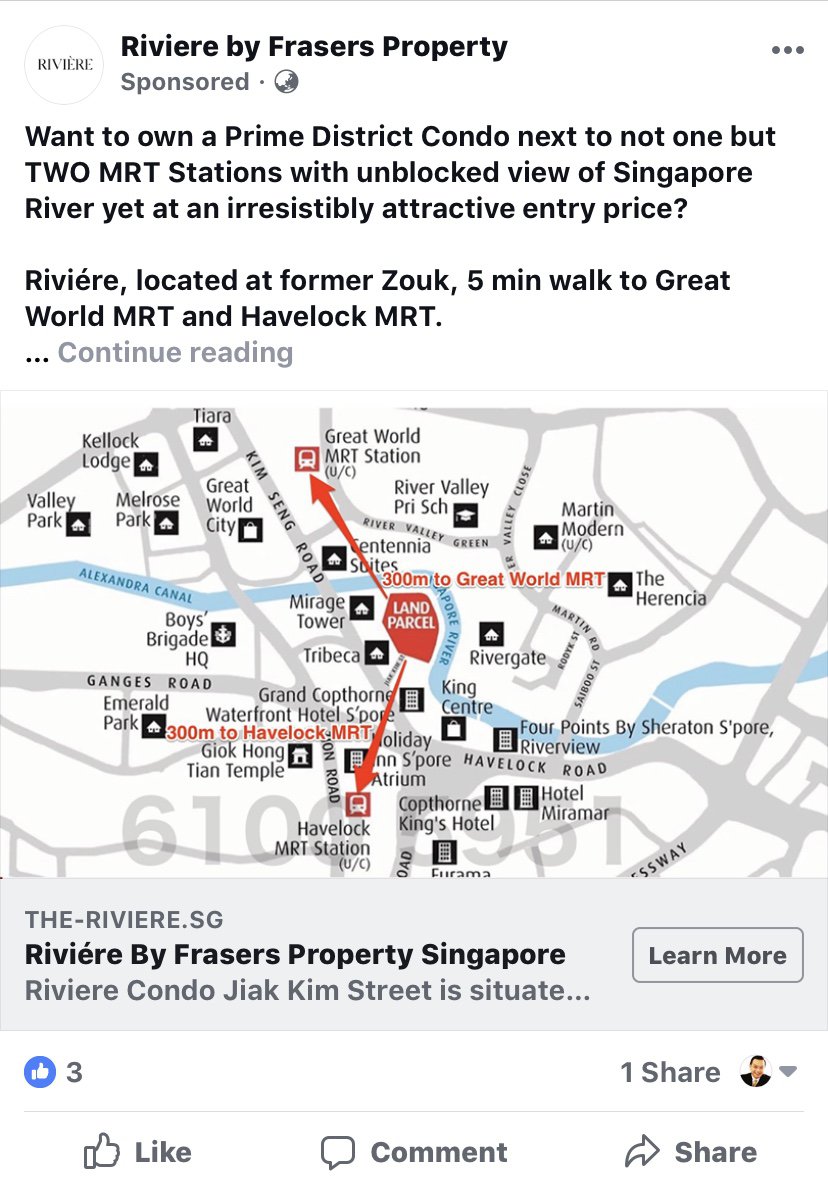Viewport: 828px width, 1183px height.
Task: View the 1 Share details
Action: pyautogui.click(x=669, y=1072)
